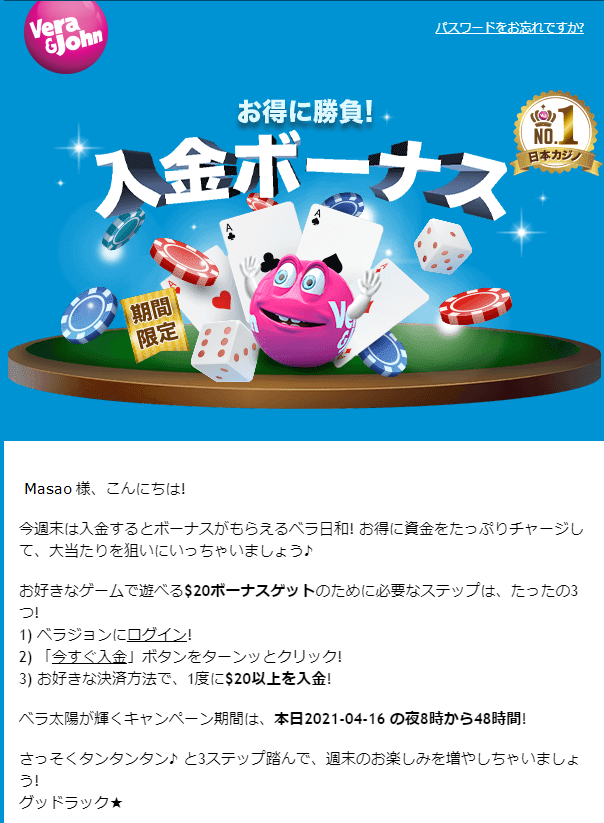The height and width of the screenshot is (823, 604).
Task: Tap the underlined ログイン link
Action: (x=157, y=634)
